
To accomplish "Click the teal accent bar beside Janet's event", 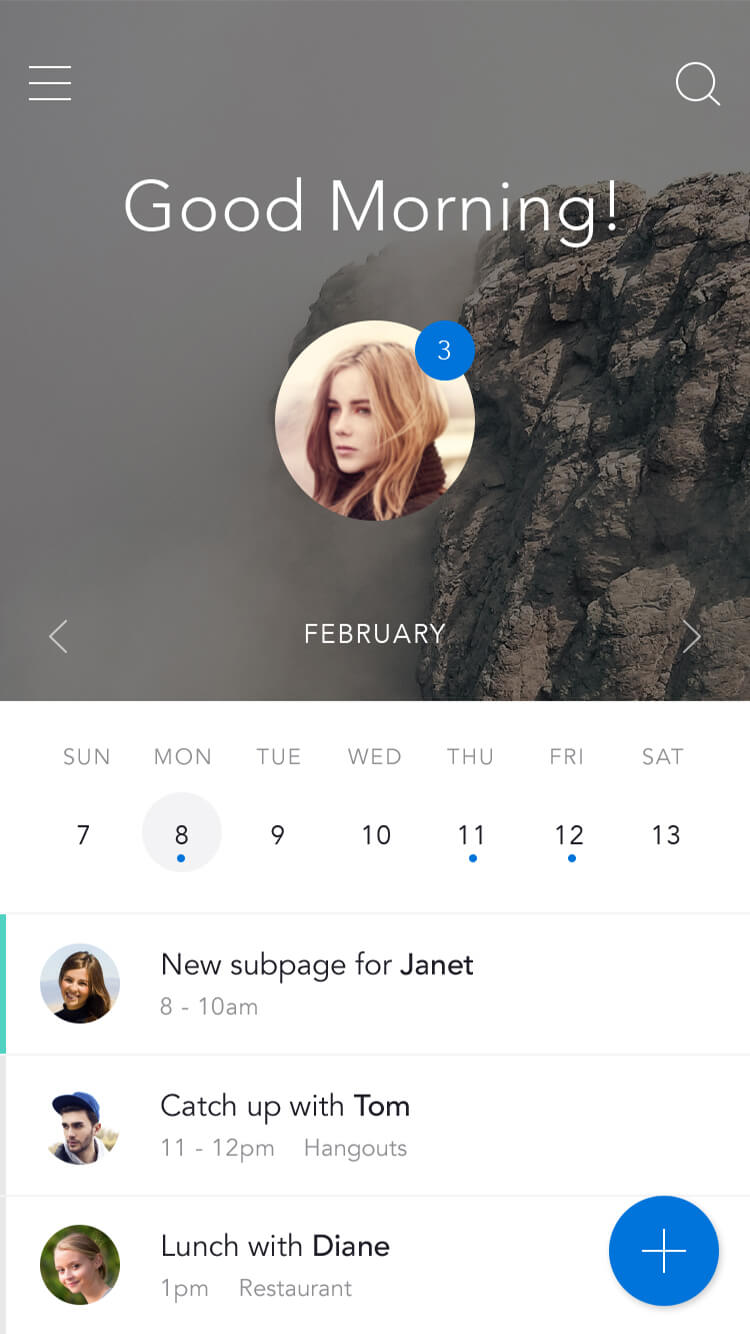I will click(x=3, y=983).
